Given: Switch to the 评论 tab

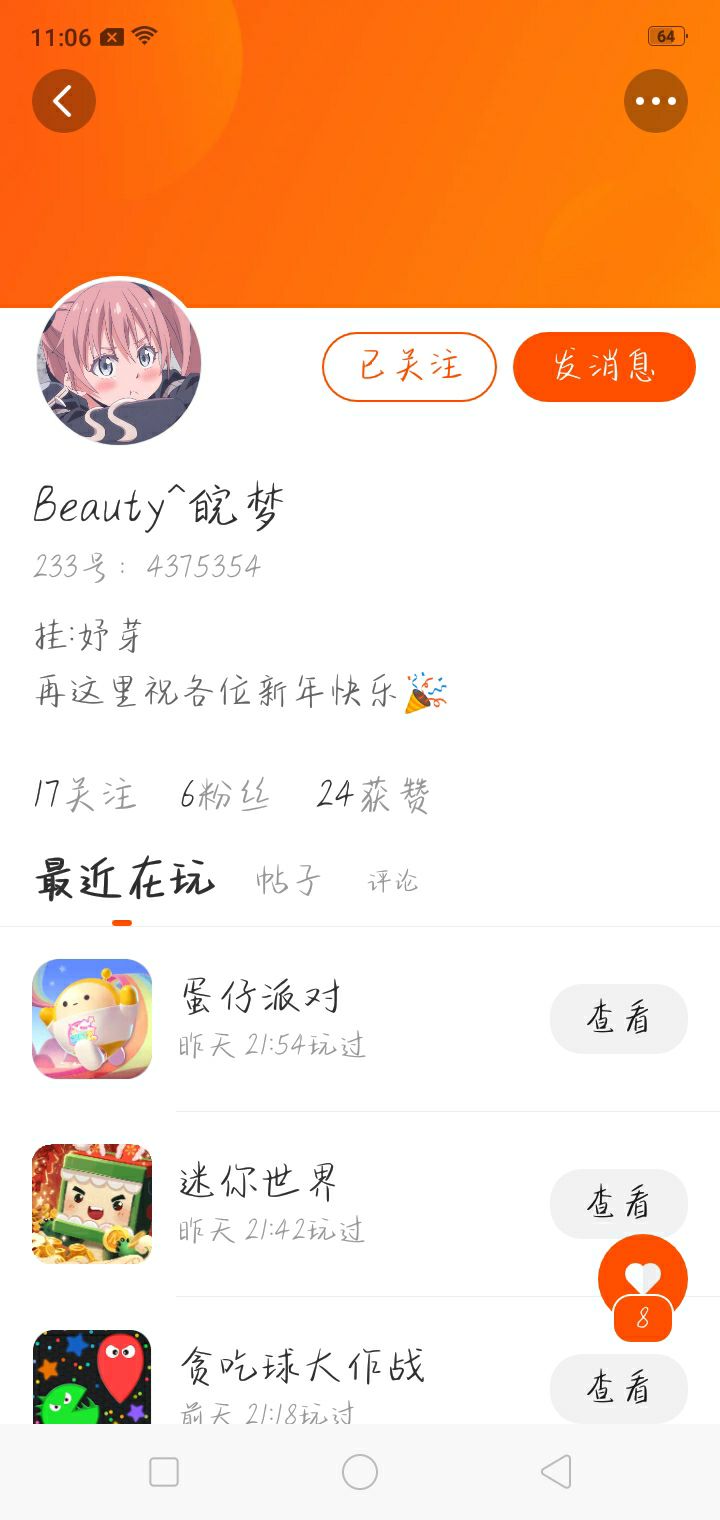Looking at the screenshot, I should click(x=393, y=881).
